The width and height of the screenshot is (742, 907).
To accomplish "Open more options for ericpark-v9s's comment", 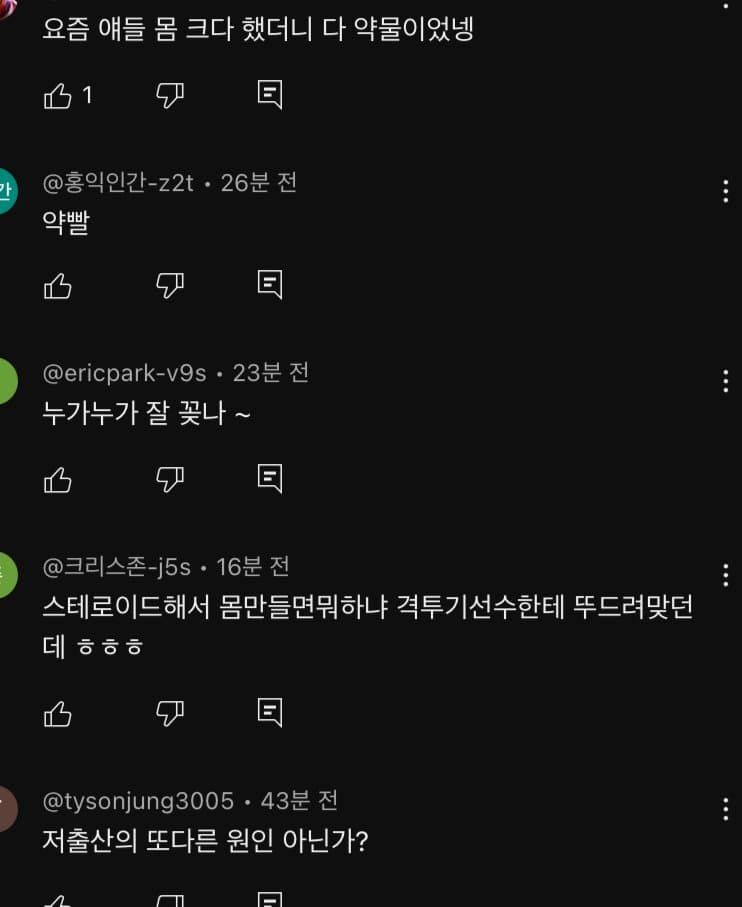I will (x=725, y=381).
